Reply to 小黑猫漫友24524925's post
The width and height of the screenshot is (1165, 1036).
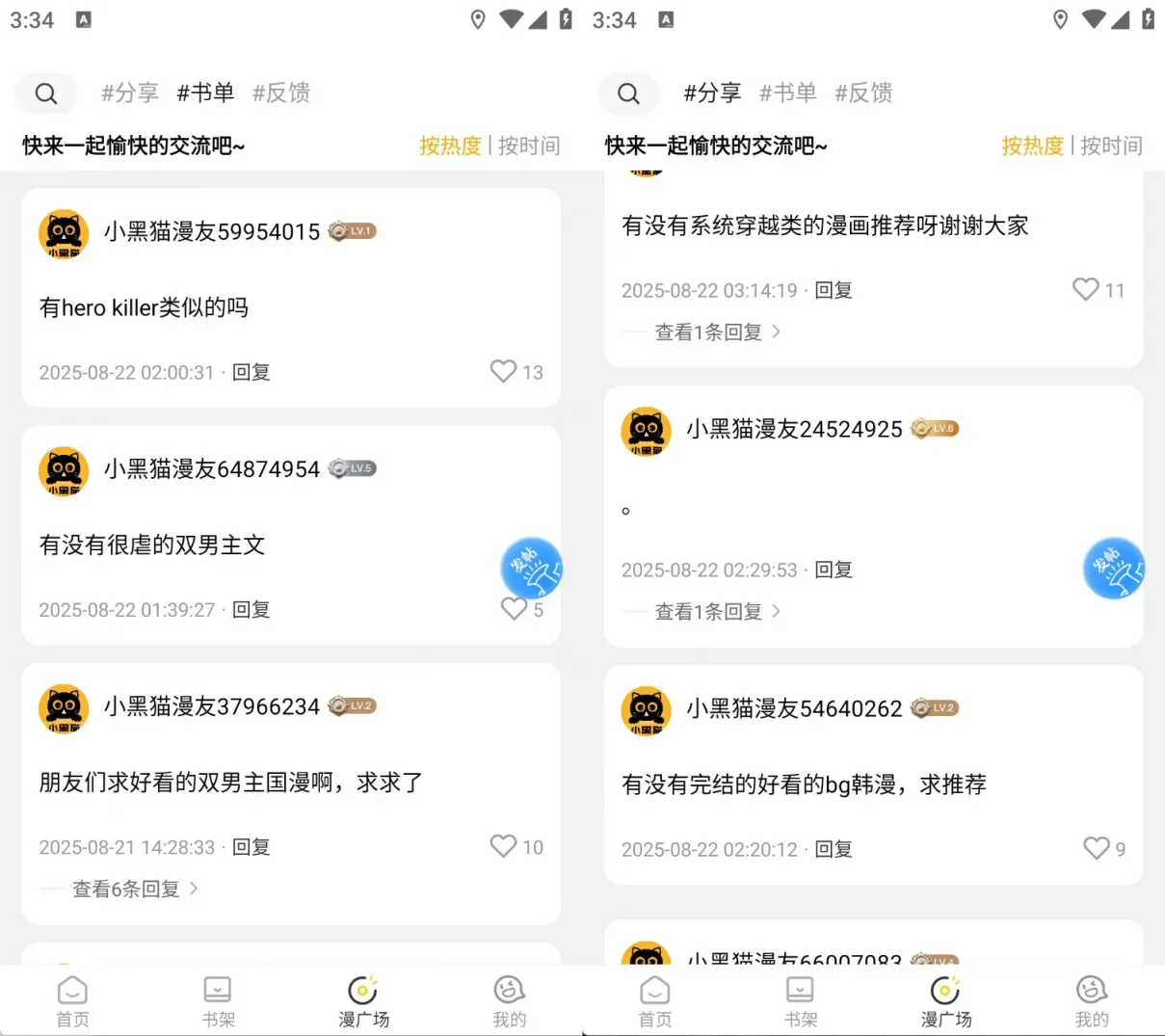click(x=834, y=570)
